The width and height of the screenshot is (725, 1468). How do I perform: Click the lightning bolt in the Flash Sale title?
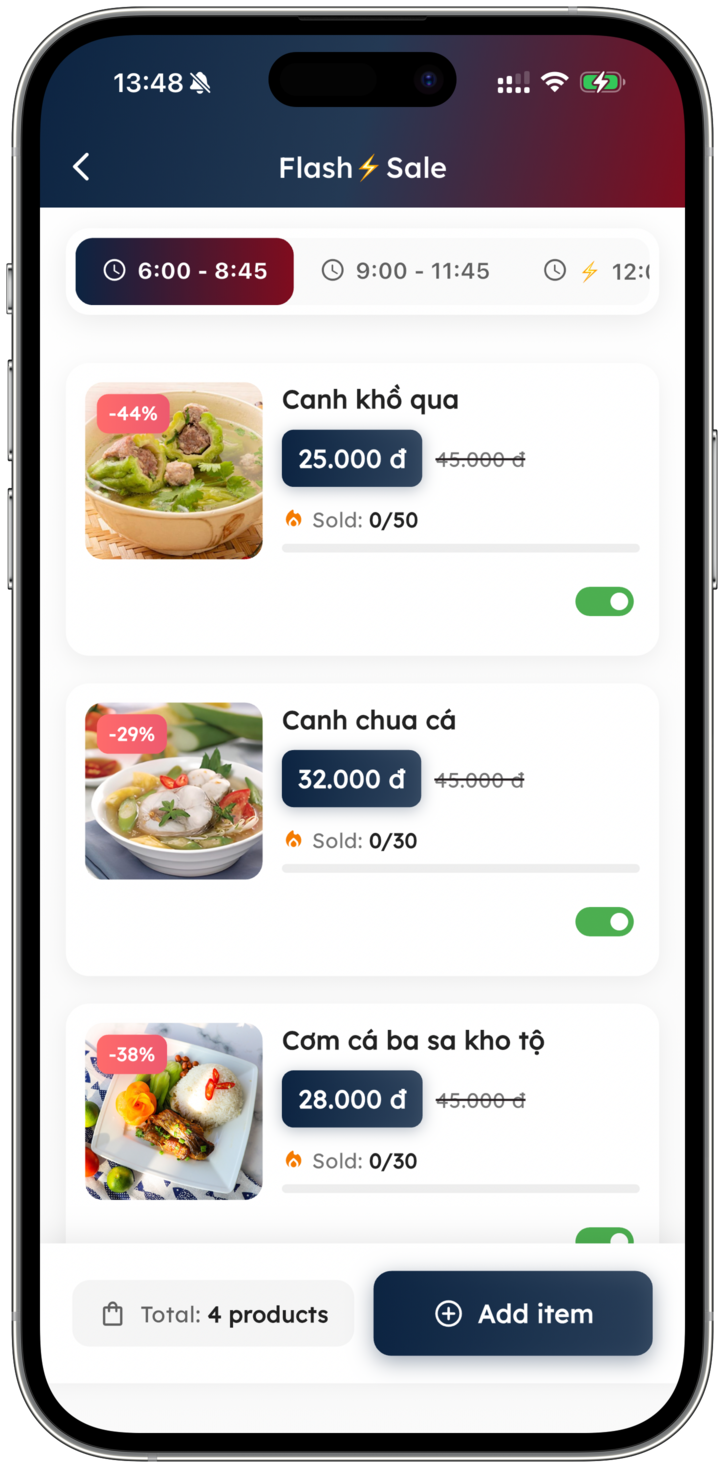click(x=367, y=167)
